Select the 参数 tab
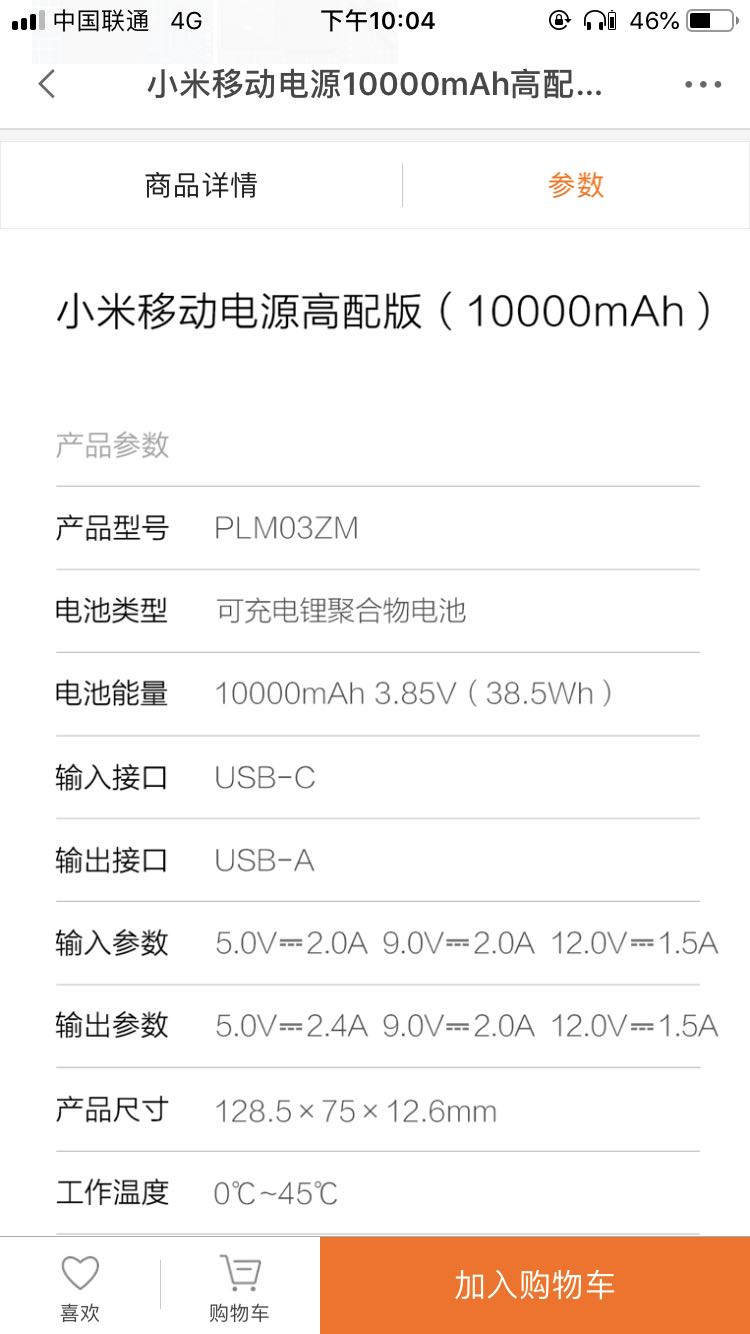This screenshot has height=1334, width=750. 576,185
